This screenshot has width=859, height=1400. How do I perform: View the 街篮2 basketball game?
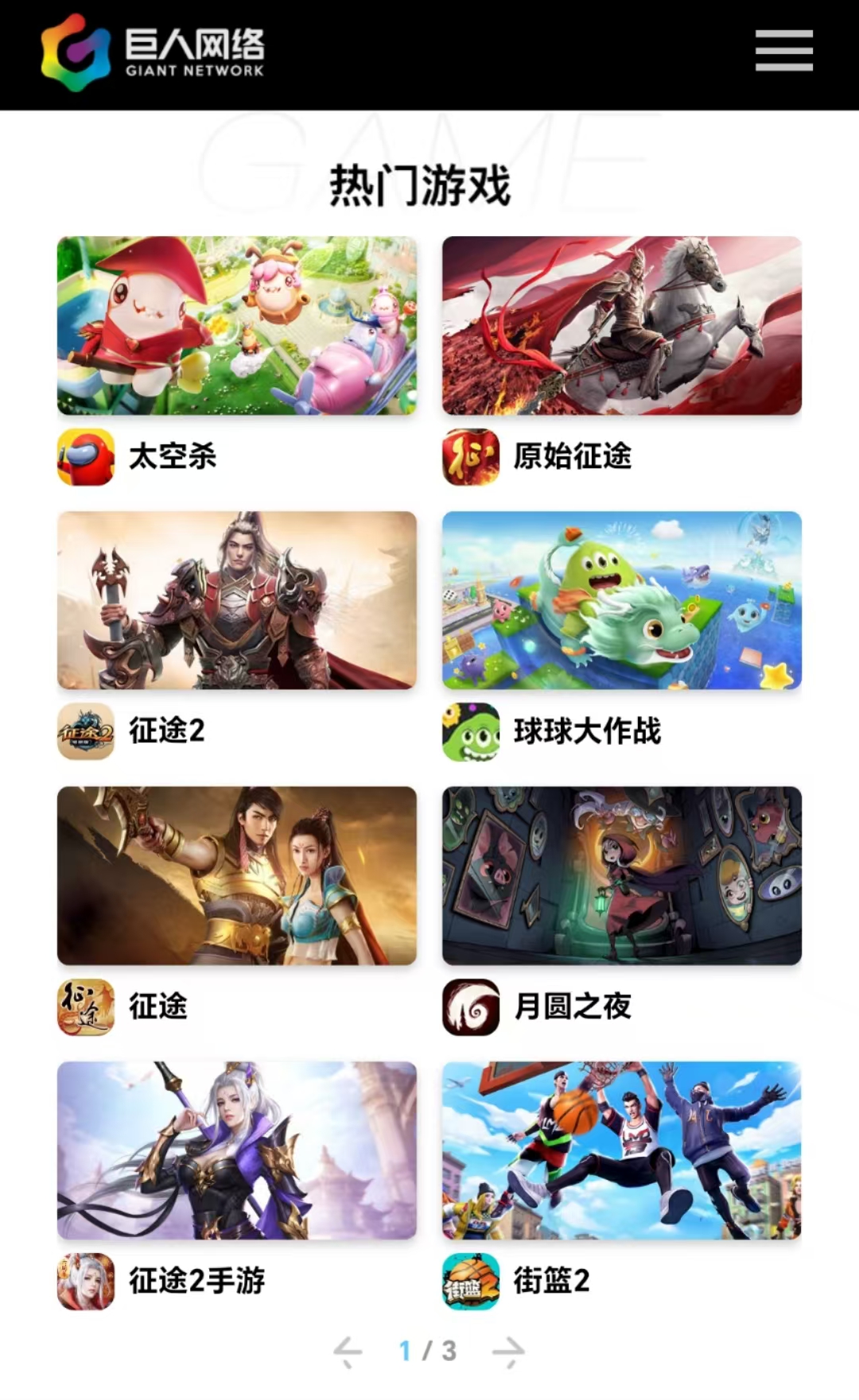(621, 1150)
